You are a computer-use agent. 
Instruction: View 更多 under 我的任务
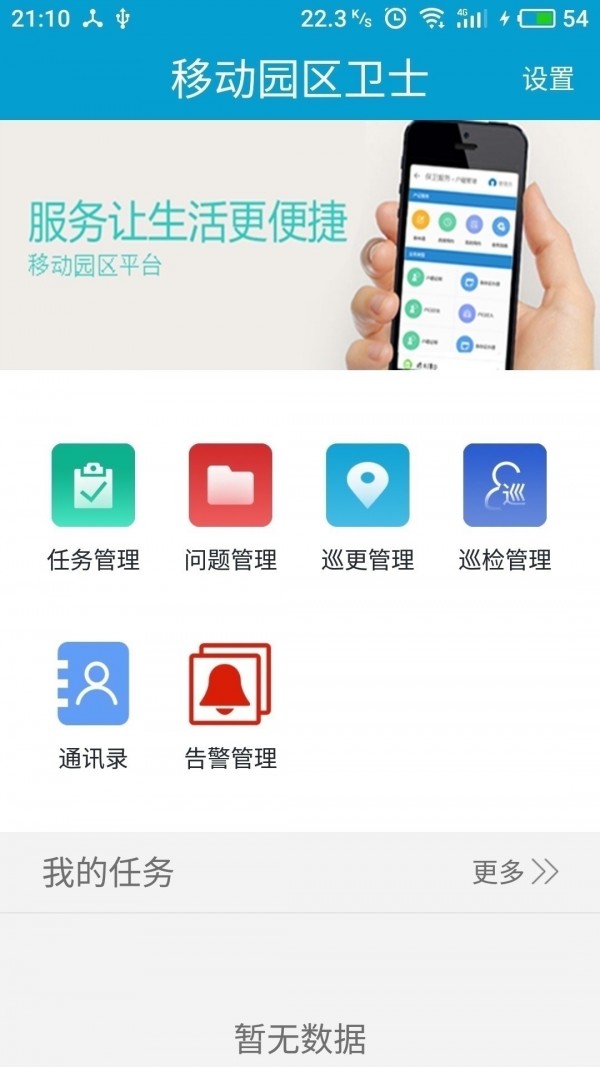(515, 872)
